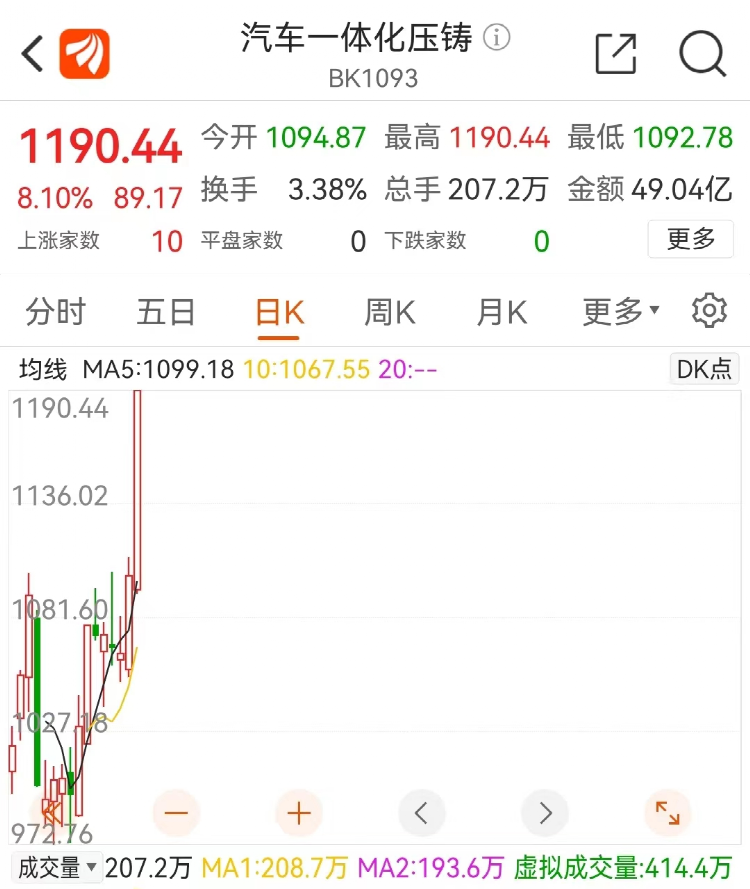Open the info icon beside 汽车一体化压铸
Screen dimensions: 750x889
[497, 38]
